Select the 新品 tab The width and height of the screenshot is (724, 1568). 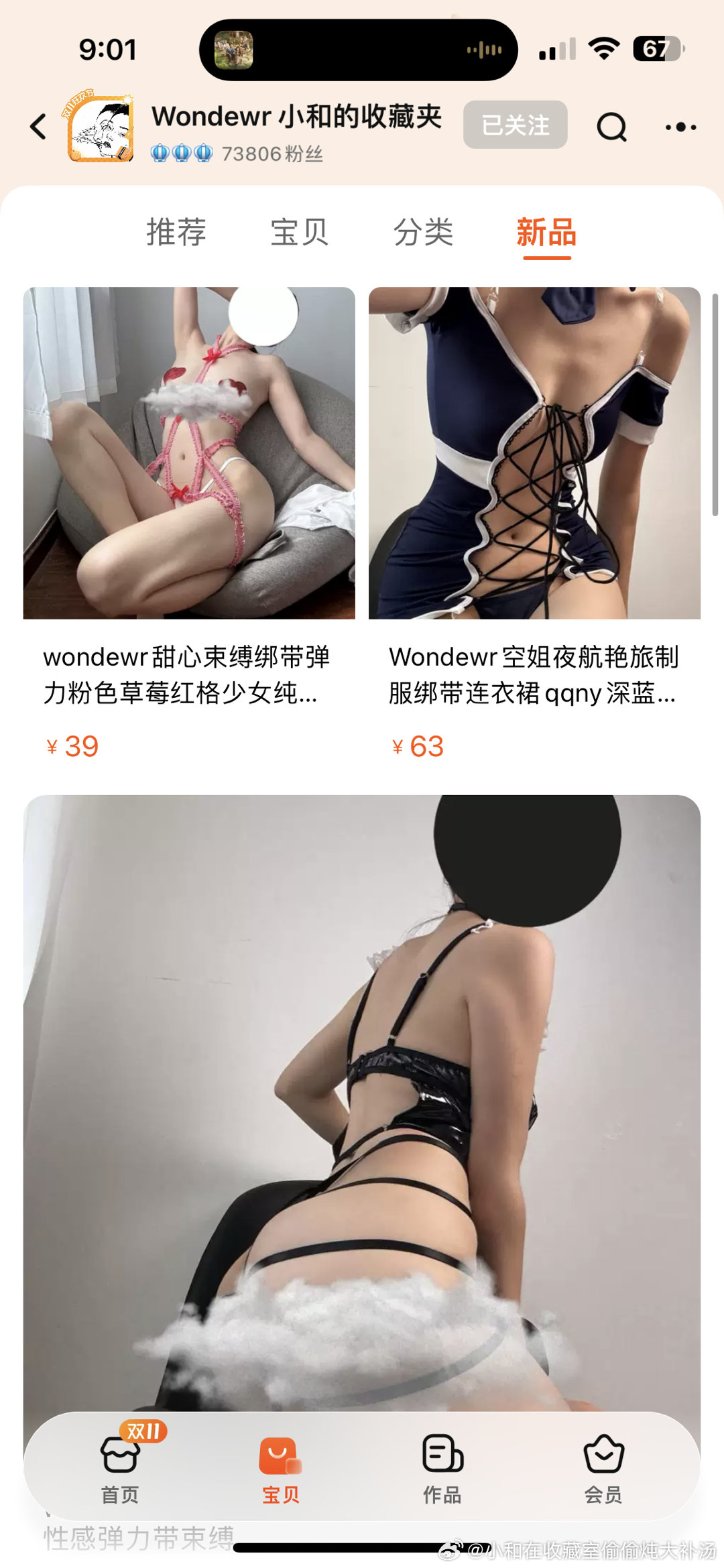click(546, 233)
